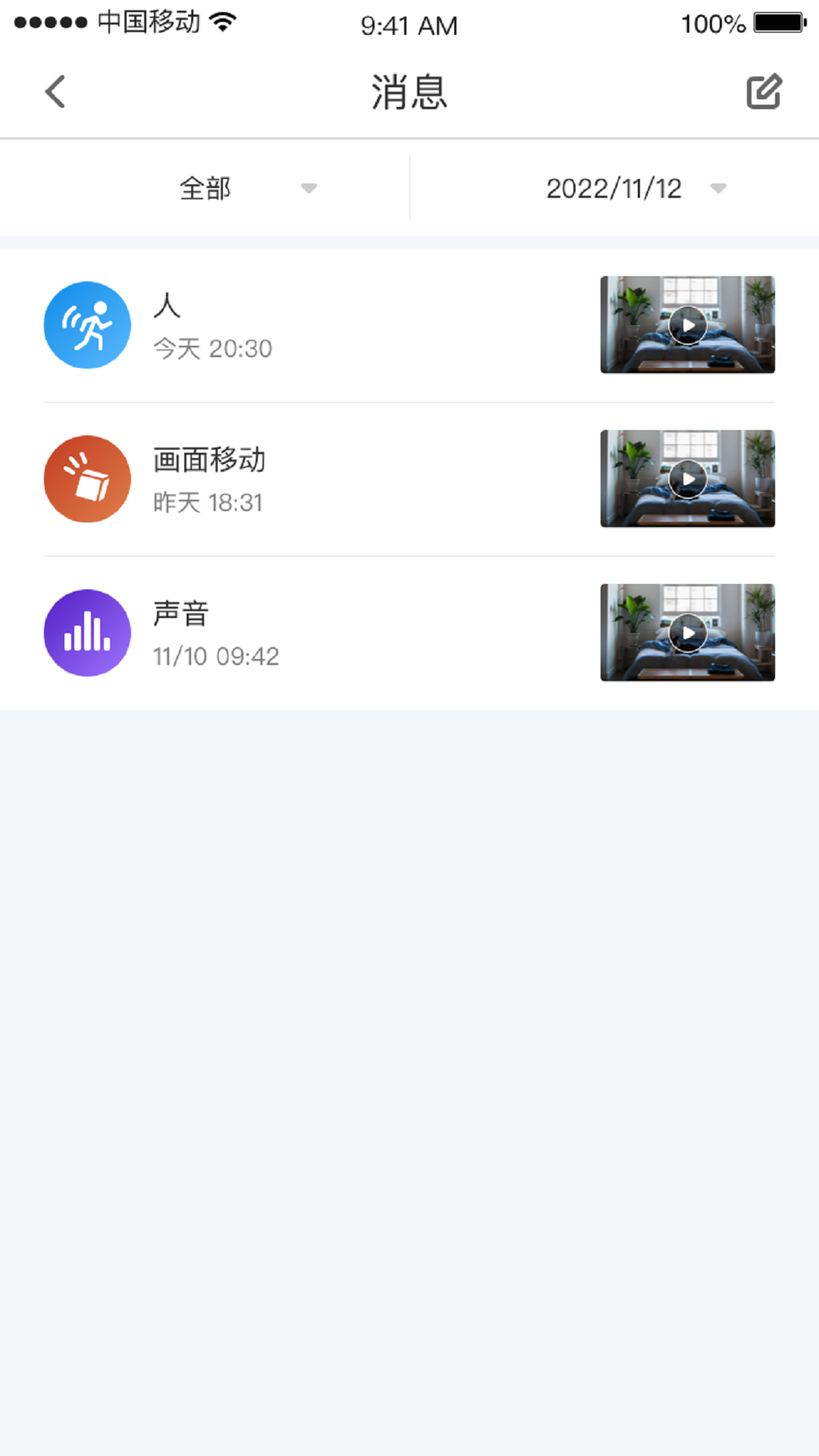Image resolution: width=819 pixels, height=1456 pixels.
Task: Click the 画面移动 video thumbnail
Action: point(687,479)
